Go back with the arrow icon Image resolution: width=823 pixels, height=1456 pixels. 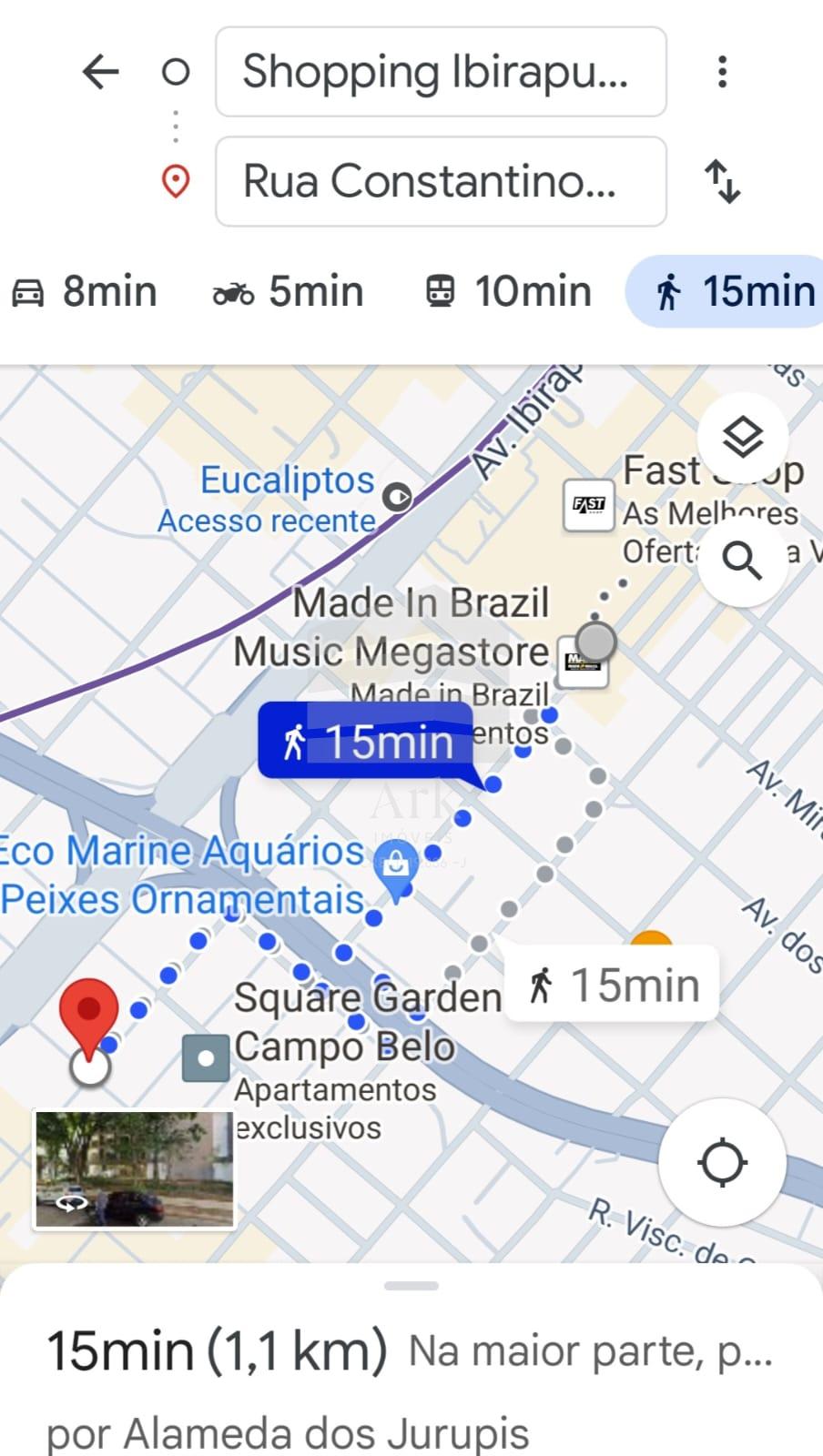coord(101,71)
